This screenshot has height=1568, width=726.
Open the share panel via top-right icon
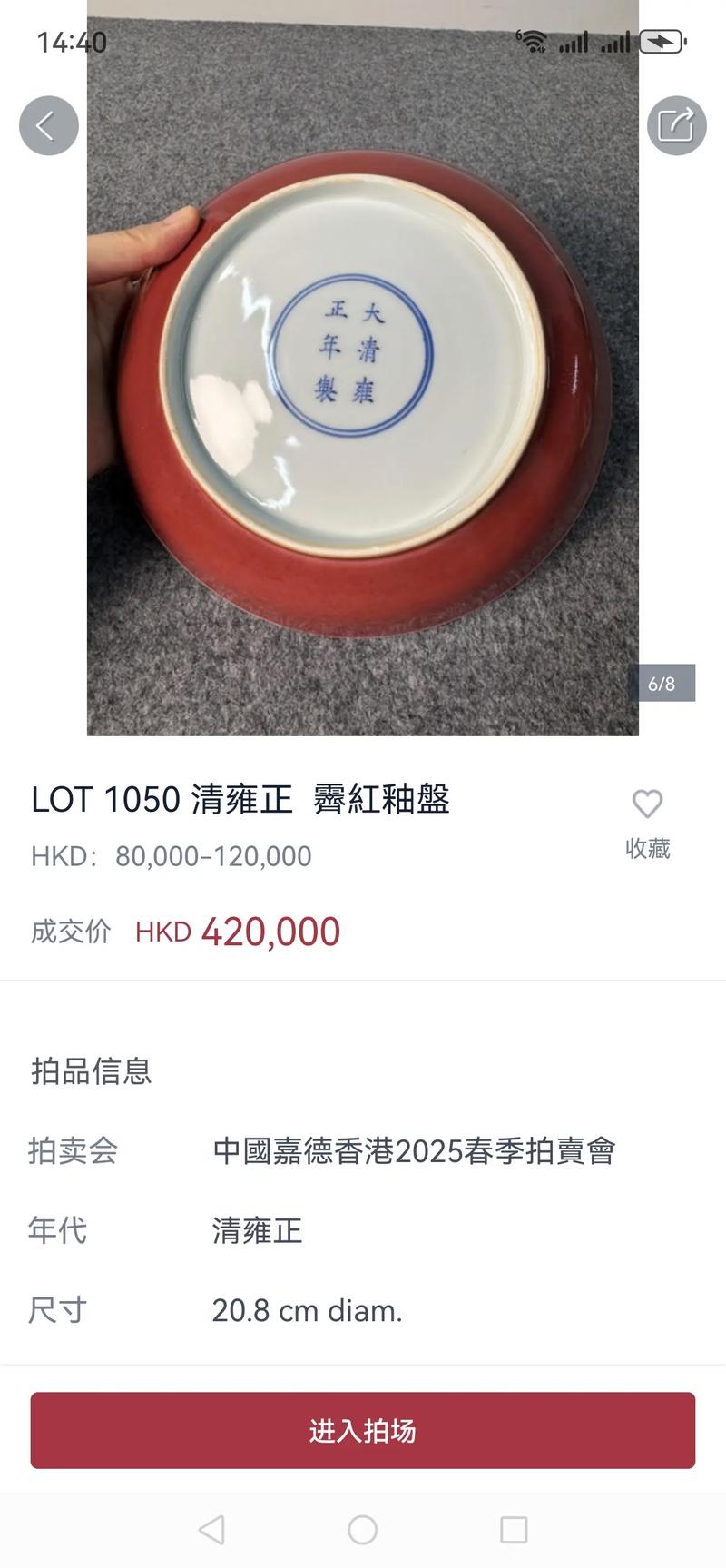pos(677,125)
